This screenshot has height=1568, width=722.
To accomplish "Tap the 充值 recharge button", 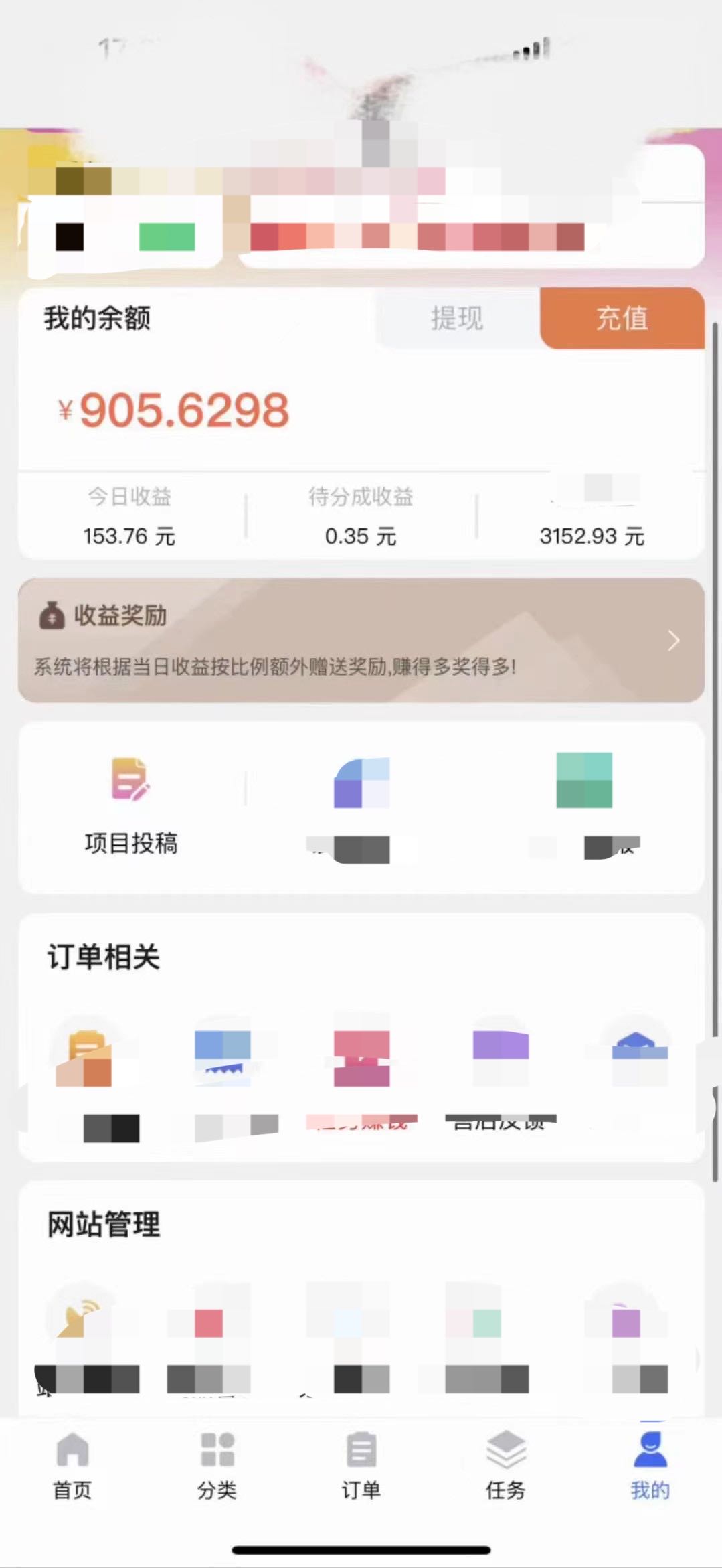I will click(x=622, y=319).
